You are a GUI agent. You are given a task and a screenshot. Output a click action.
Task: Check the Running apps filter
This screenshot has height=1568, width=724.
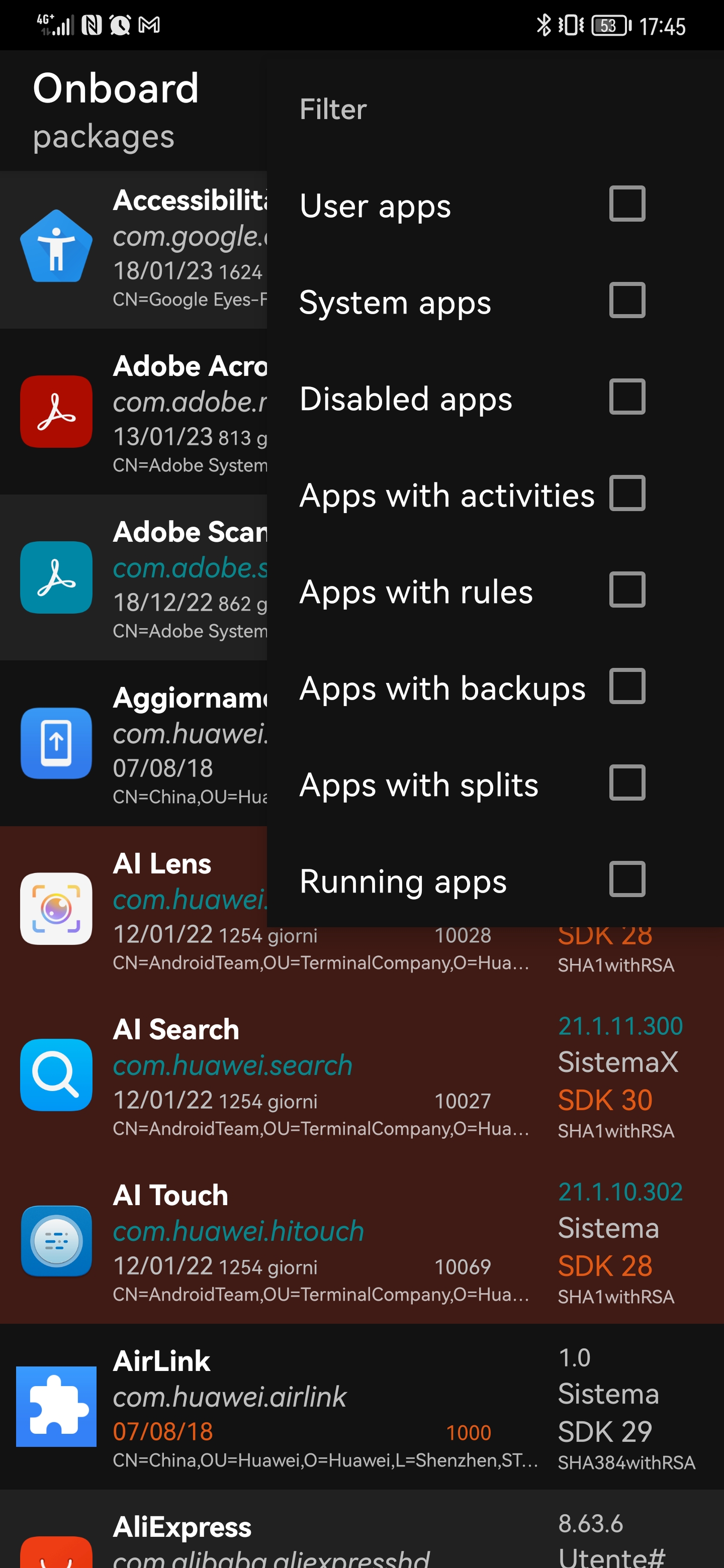(x=628, y=879)
